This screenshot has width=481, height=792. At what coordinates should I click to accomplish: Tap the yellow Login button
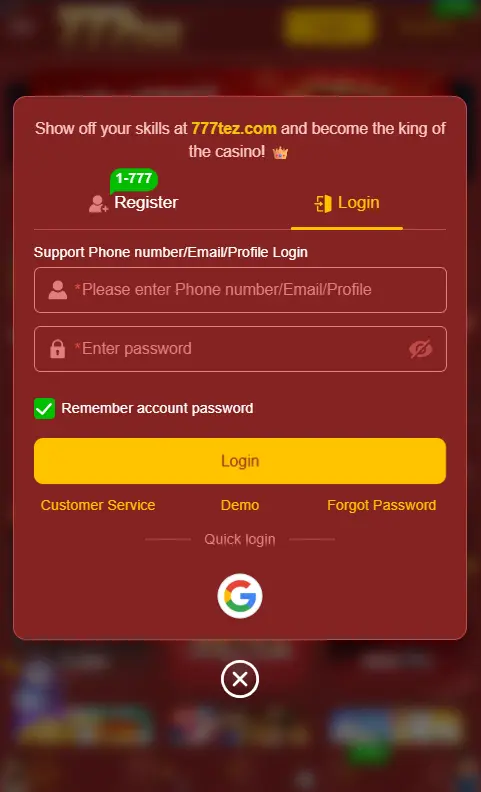coord(240,461)
